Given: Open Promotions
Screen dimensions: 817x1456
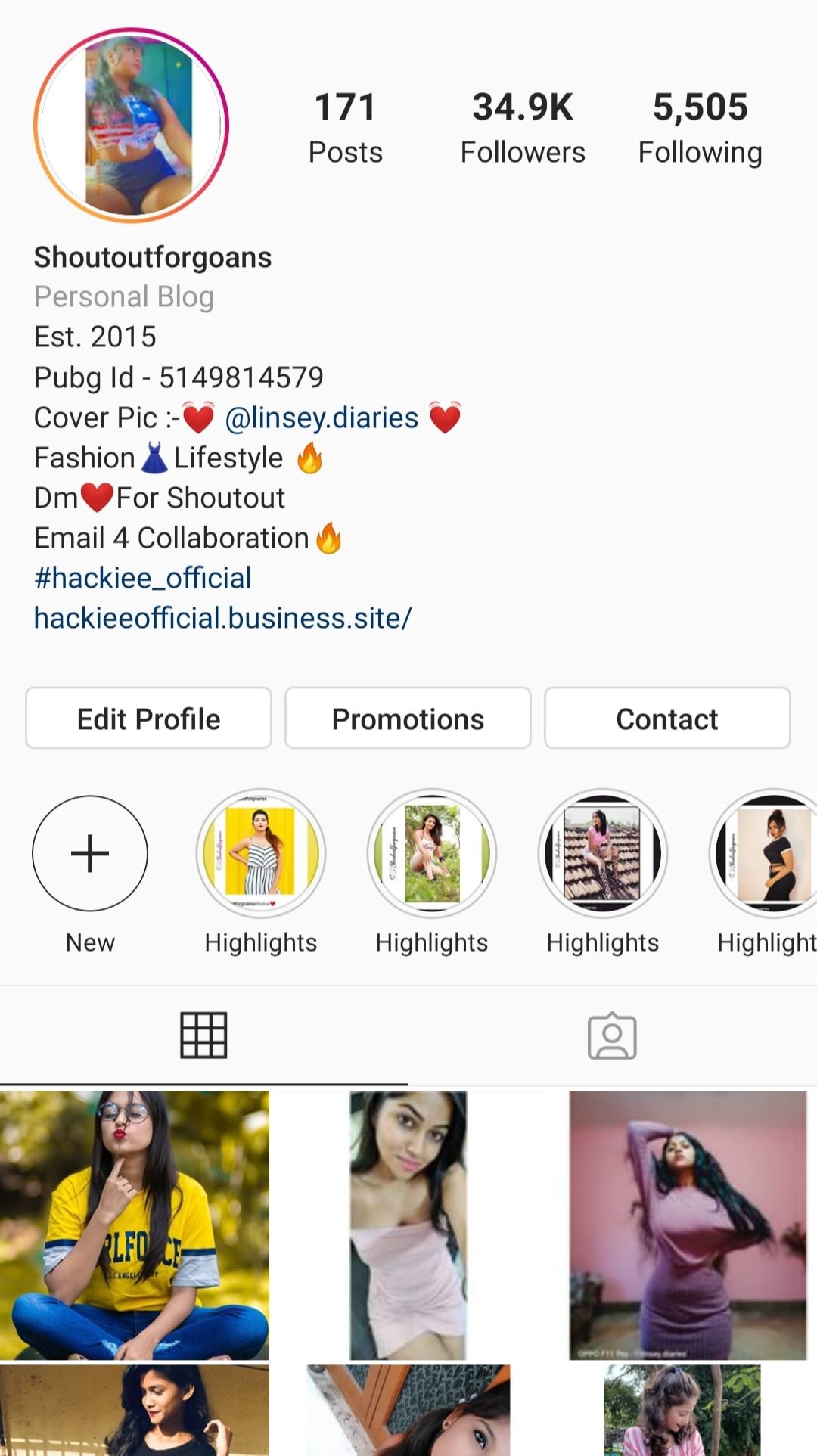Looking at the screenshot, I should click(408, 719).
